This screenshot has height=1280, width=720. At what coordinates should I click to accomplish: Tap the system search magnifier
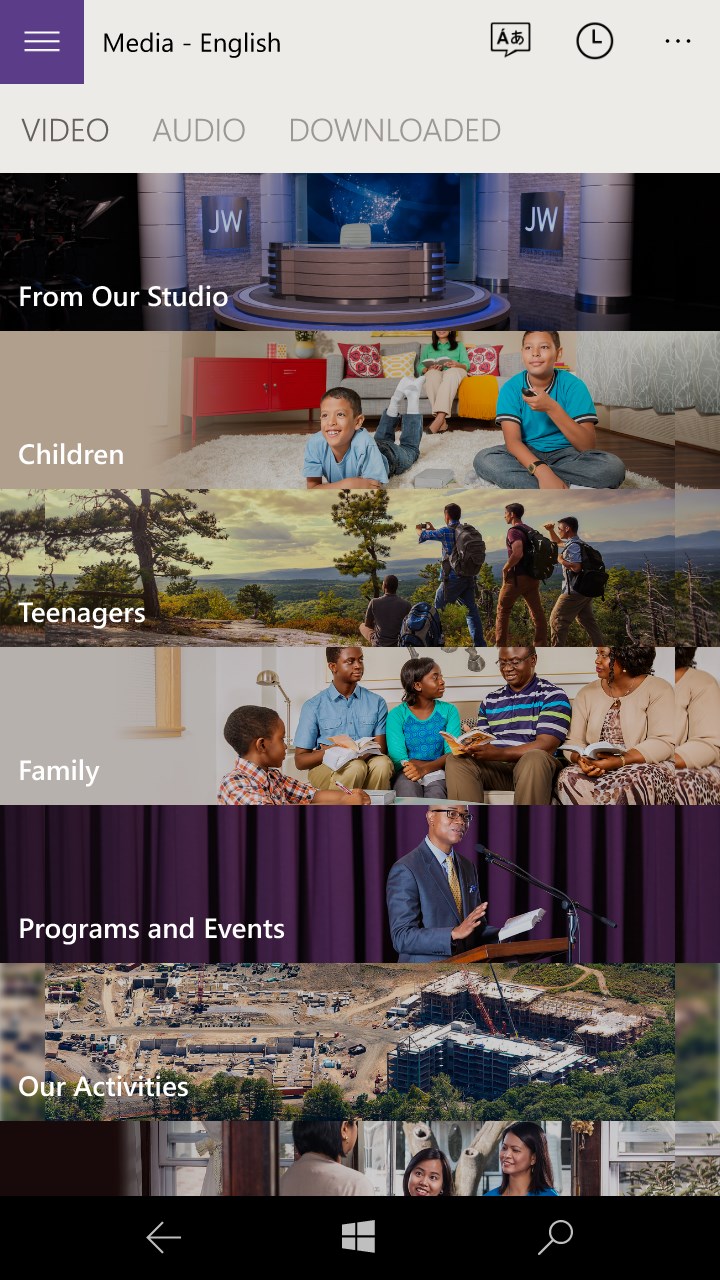(555, 1238)
